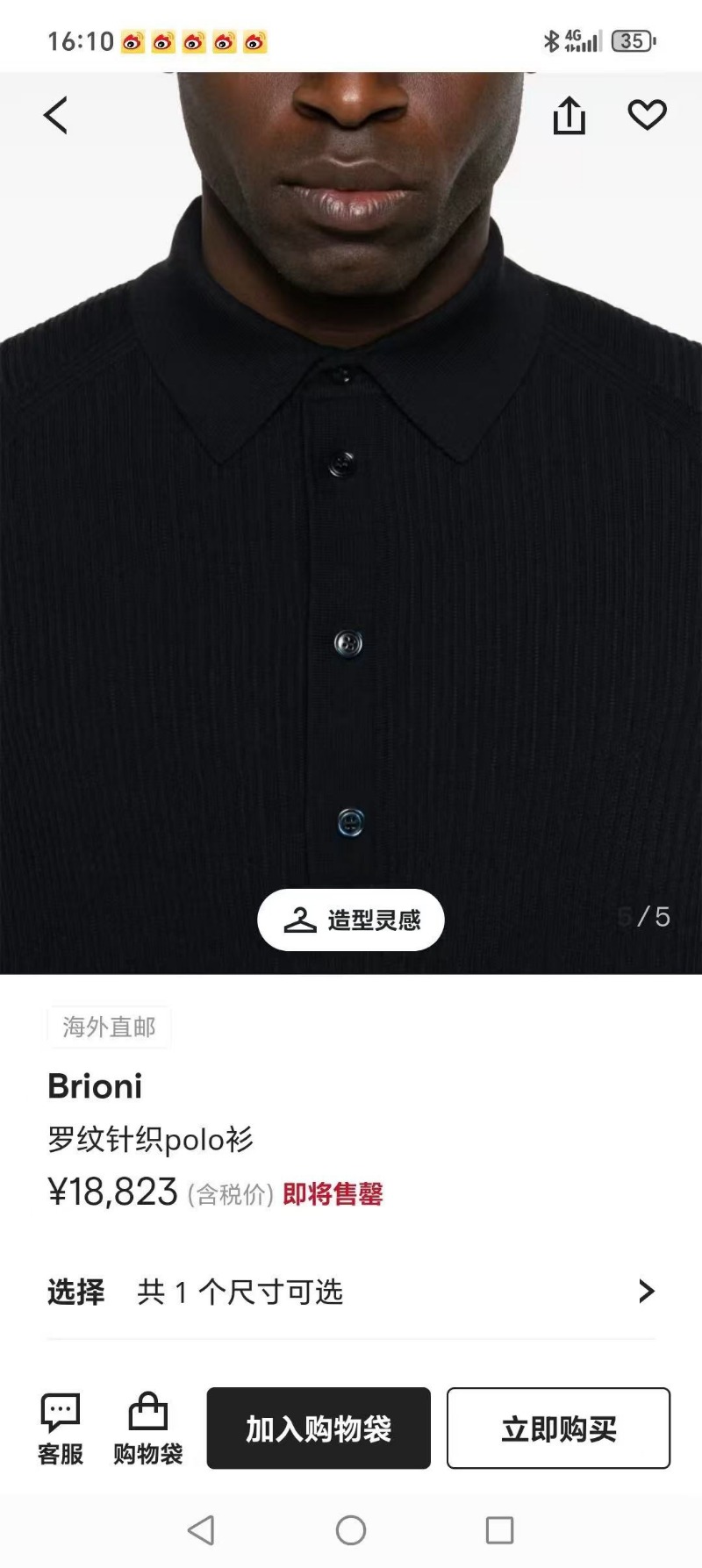Screen dimensions: 702x1568
Task: Open the 造型灵感 styling ideas
Action: pyautogui.click(x=351, y=920)
